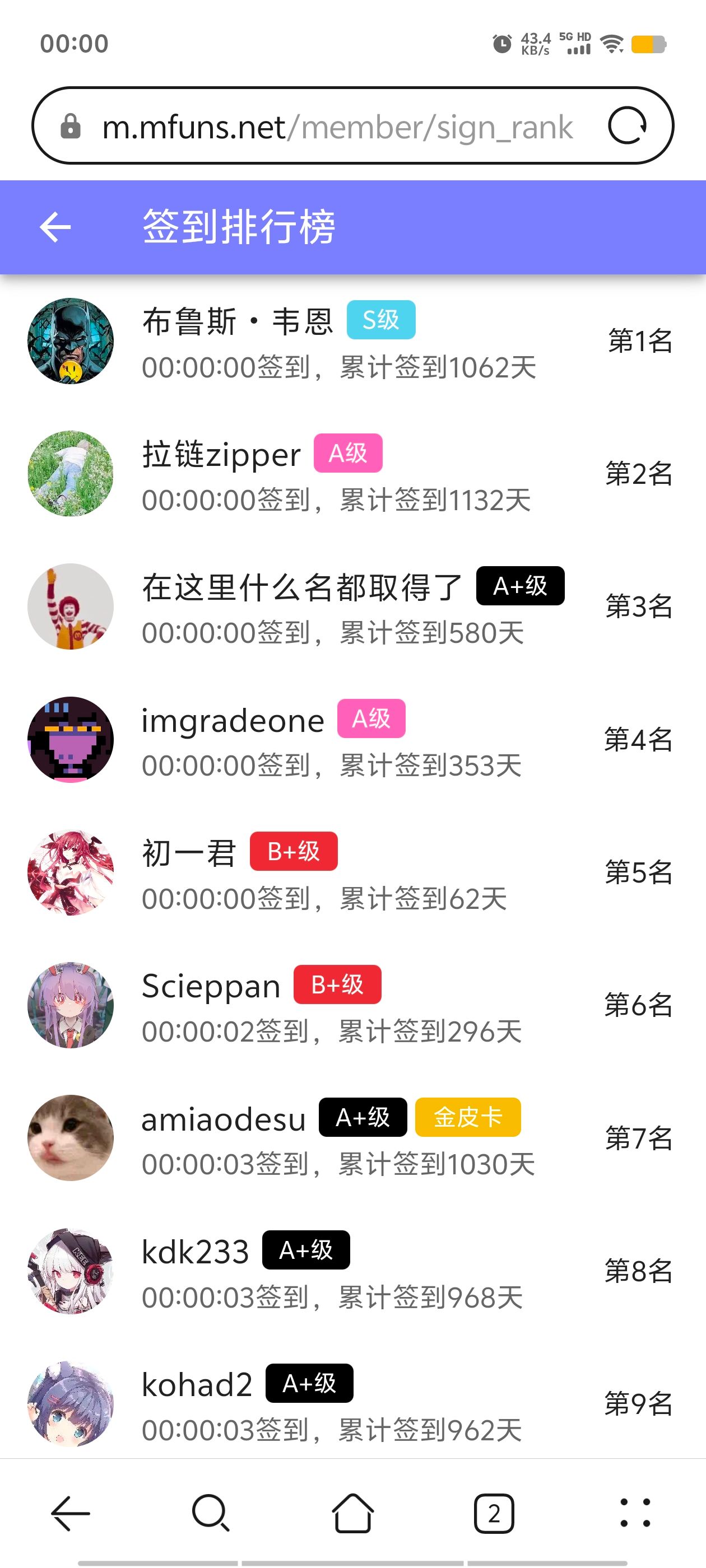Select the username 拉链zipper
Viewport: 706px width, 1568px height.
(x=219, y=454)
